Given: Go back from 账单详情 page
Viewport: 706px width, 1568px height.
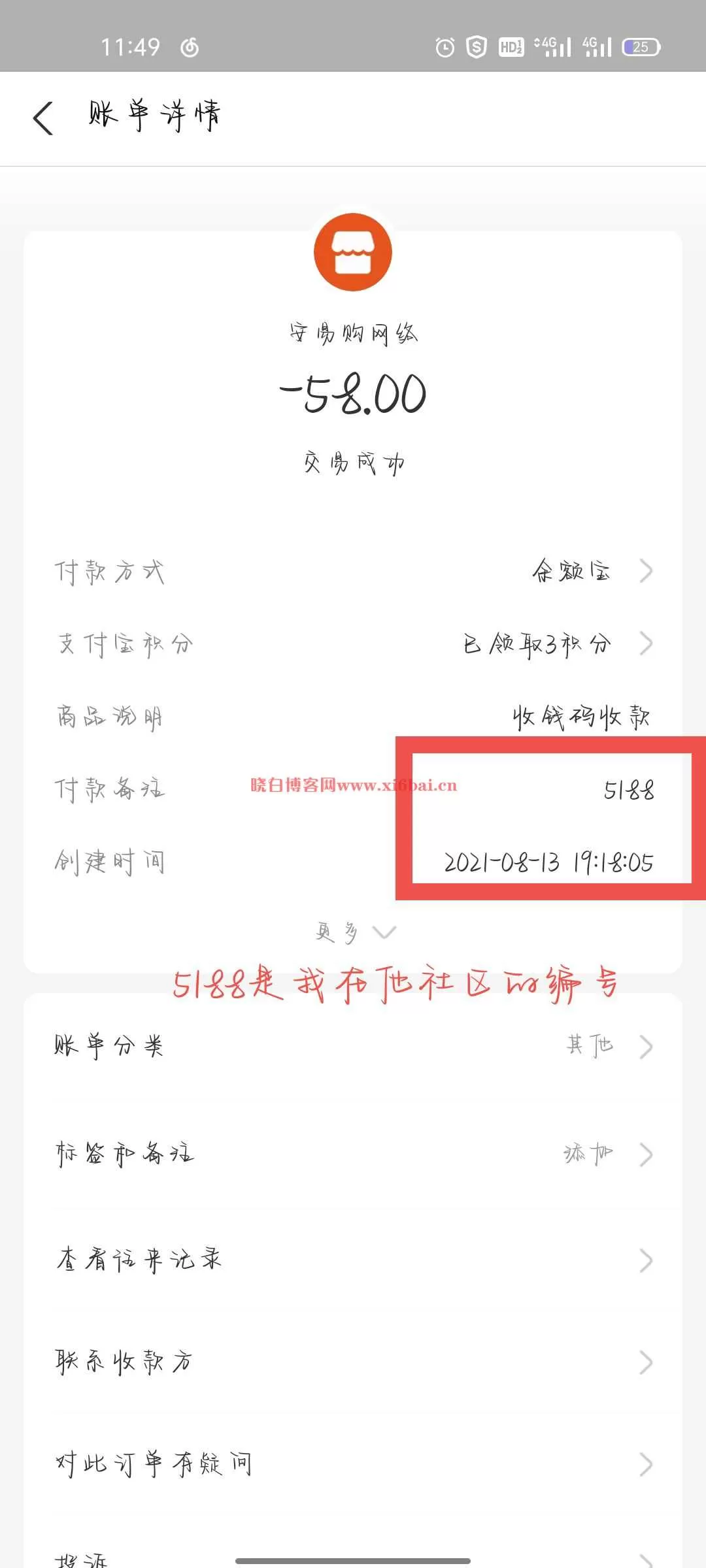Looking at the screenshot, I should (x=43, y=118).
